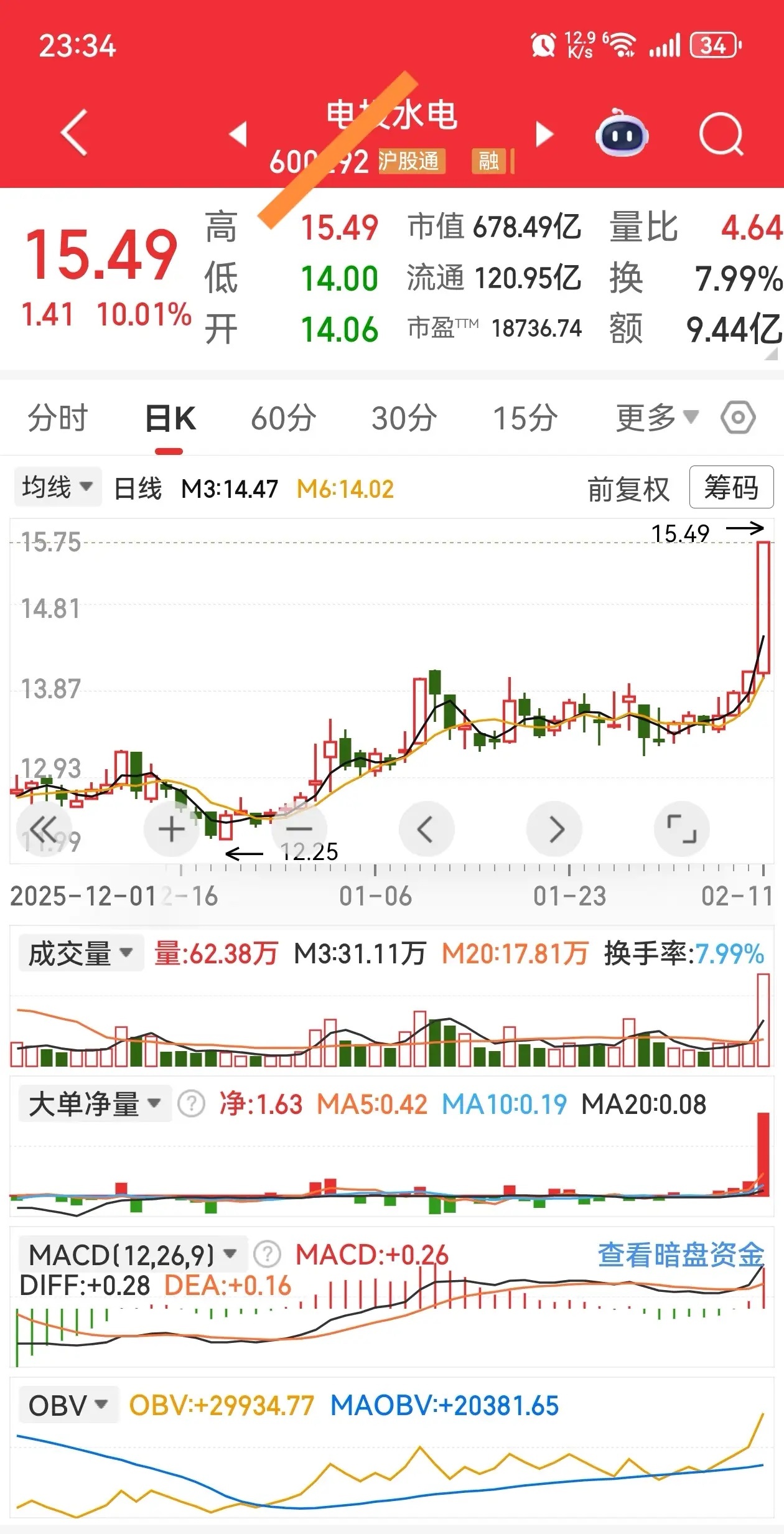
Task: Open the 成交量 indicator dropdown
Action: pos(81,953)
